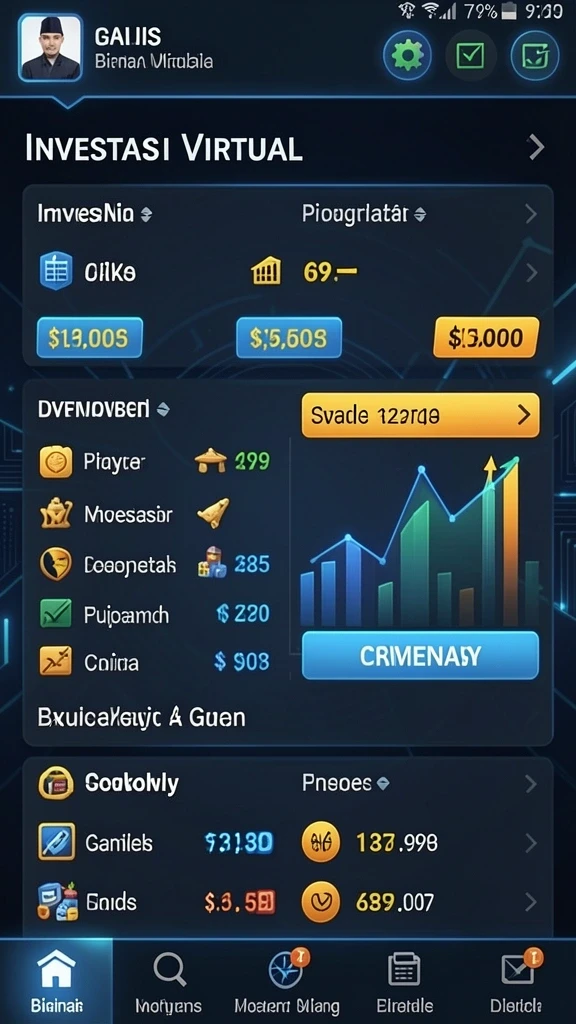Switch to the Mofyens search tab
Image resolution: width=576 pixels, height=1024 pixels.
pos(168,981)
